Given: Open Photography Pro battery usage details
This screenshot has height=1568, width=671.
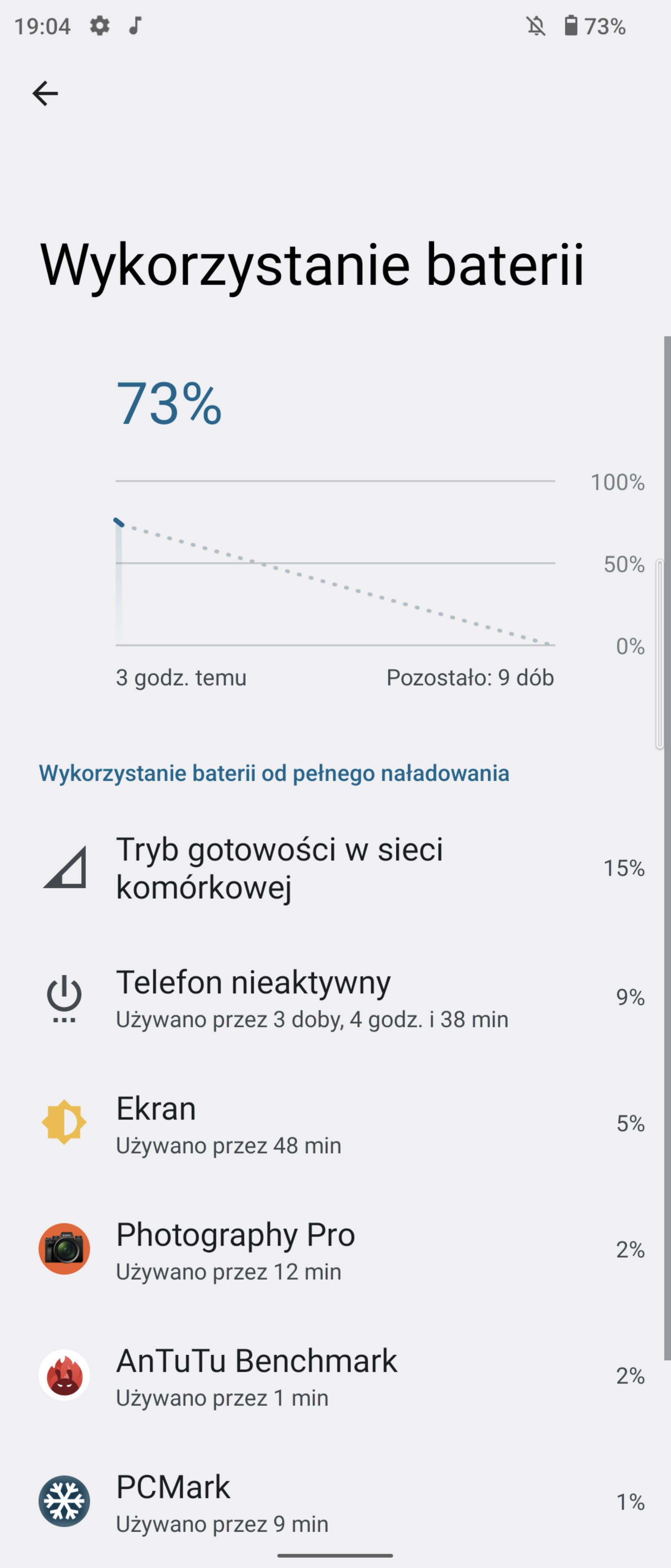Looking at the screenshot, I should [335, 1249].
